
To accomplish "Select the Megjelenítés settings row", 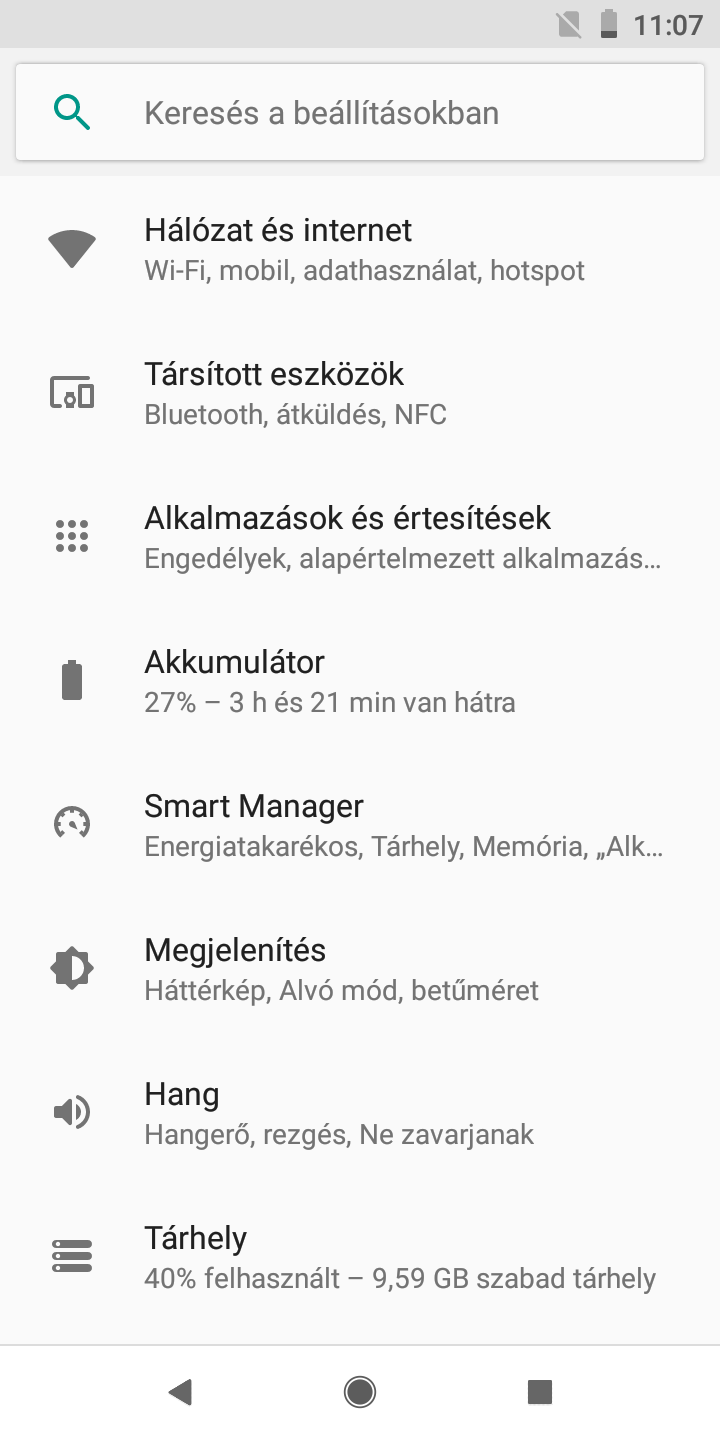I will (360, 969).
